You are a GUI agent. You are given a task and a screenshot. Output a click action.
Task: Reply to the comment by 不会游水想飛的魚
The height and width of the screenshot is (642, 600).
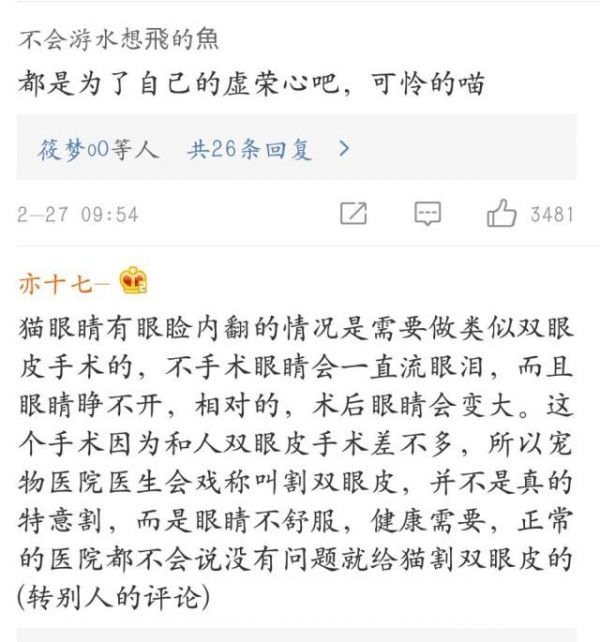point(428,213)
